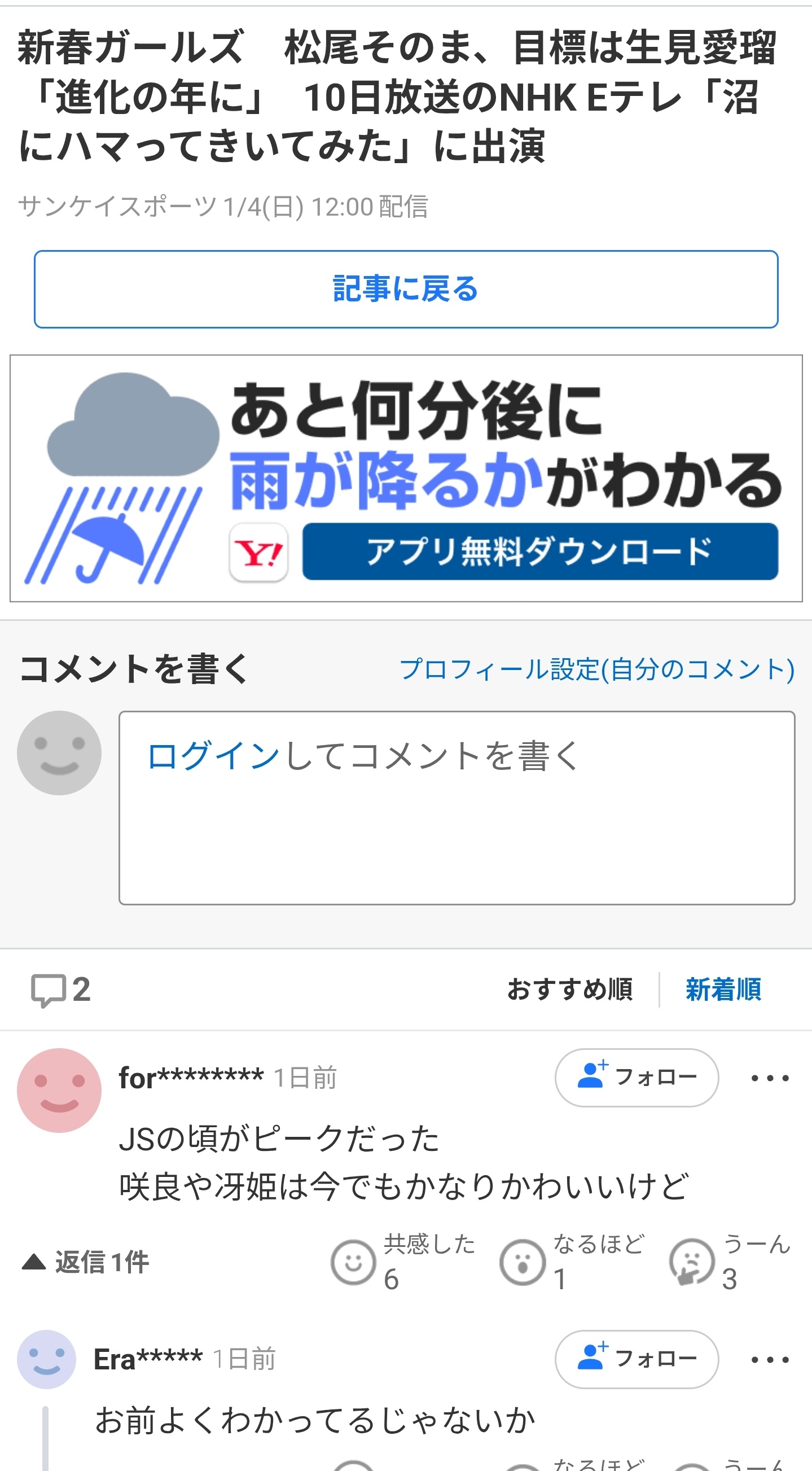Switch to 新着順 sorting
This screenshot has width=812, height=1471.
(723, 990)
